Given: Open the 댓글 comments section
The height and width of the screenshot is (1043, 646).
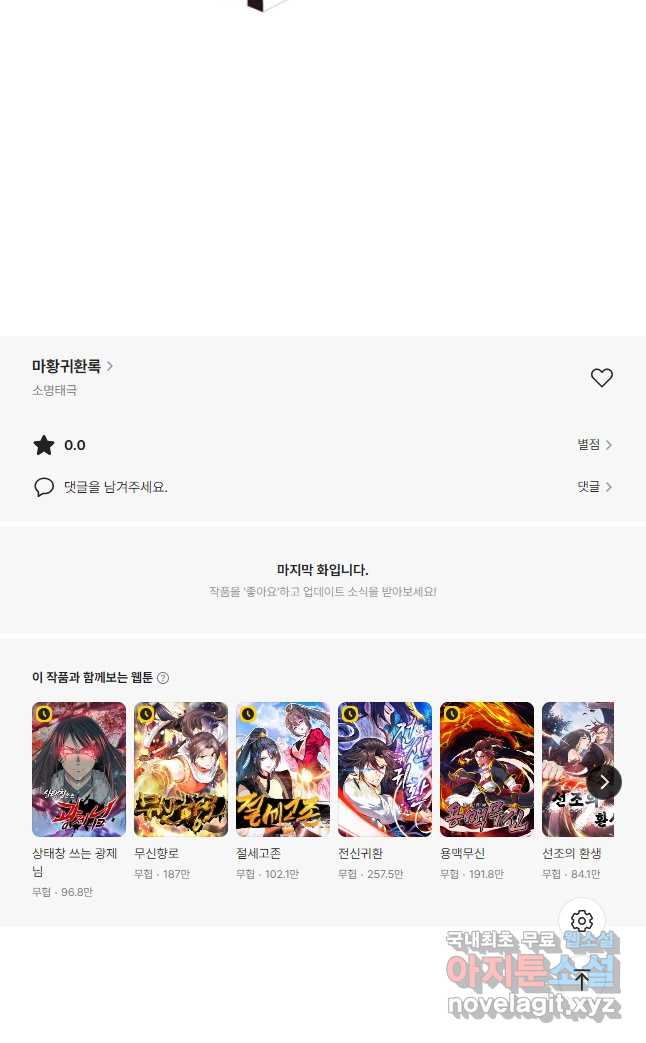Looking at the screenshot, I should (594, 487).
